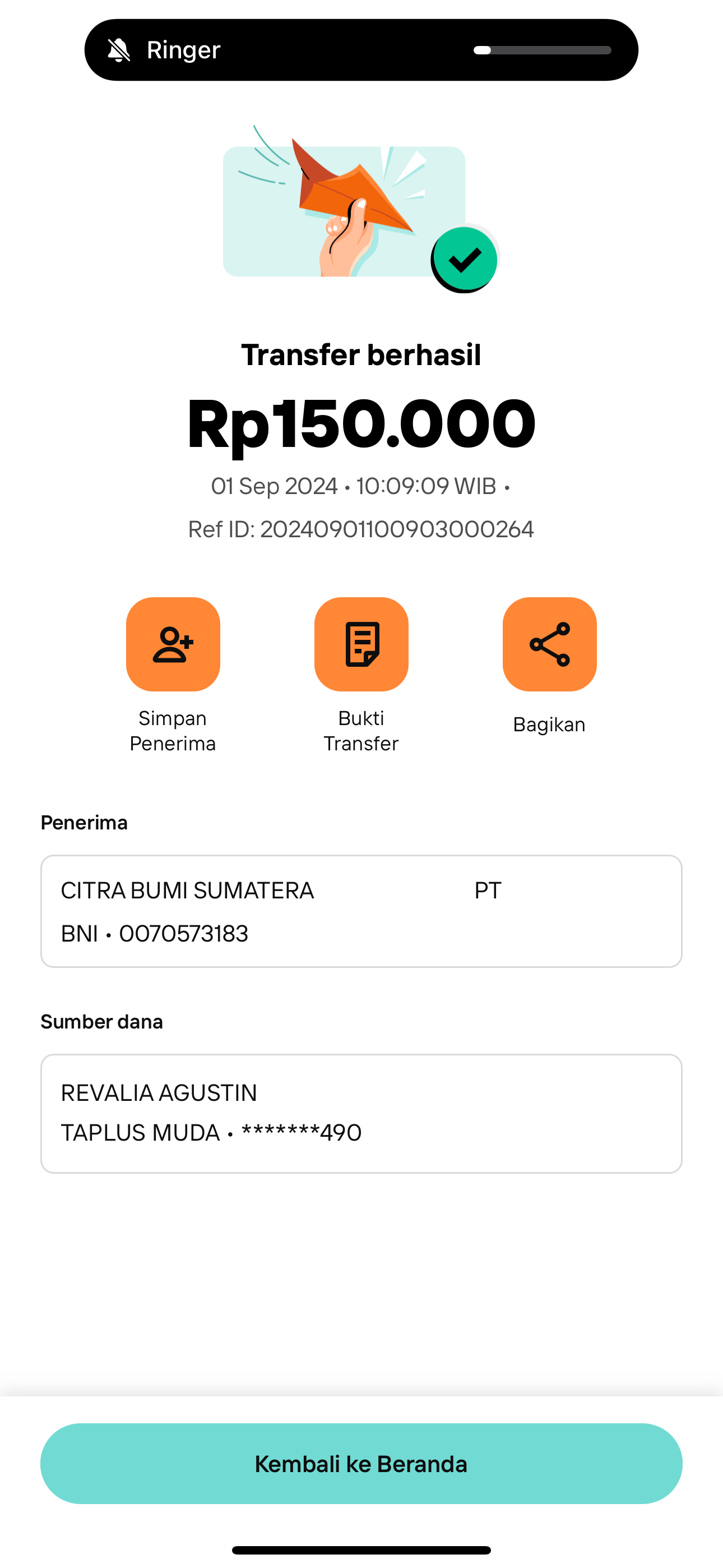Tap Simpan Penerima to save the recipient
This screenshot has height=1568, width=723.
coord(173,644)
